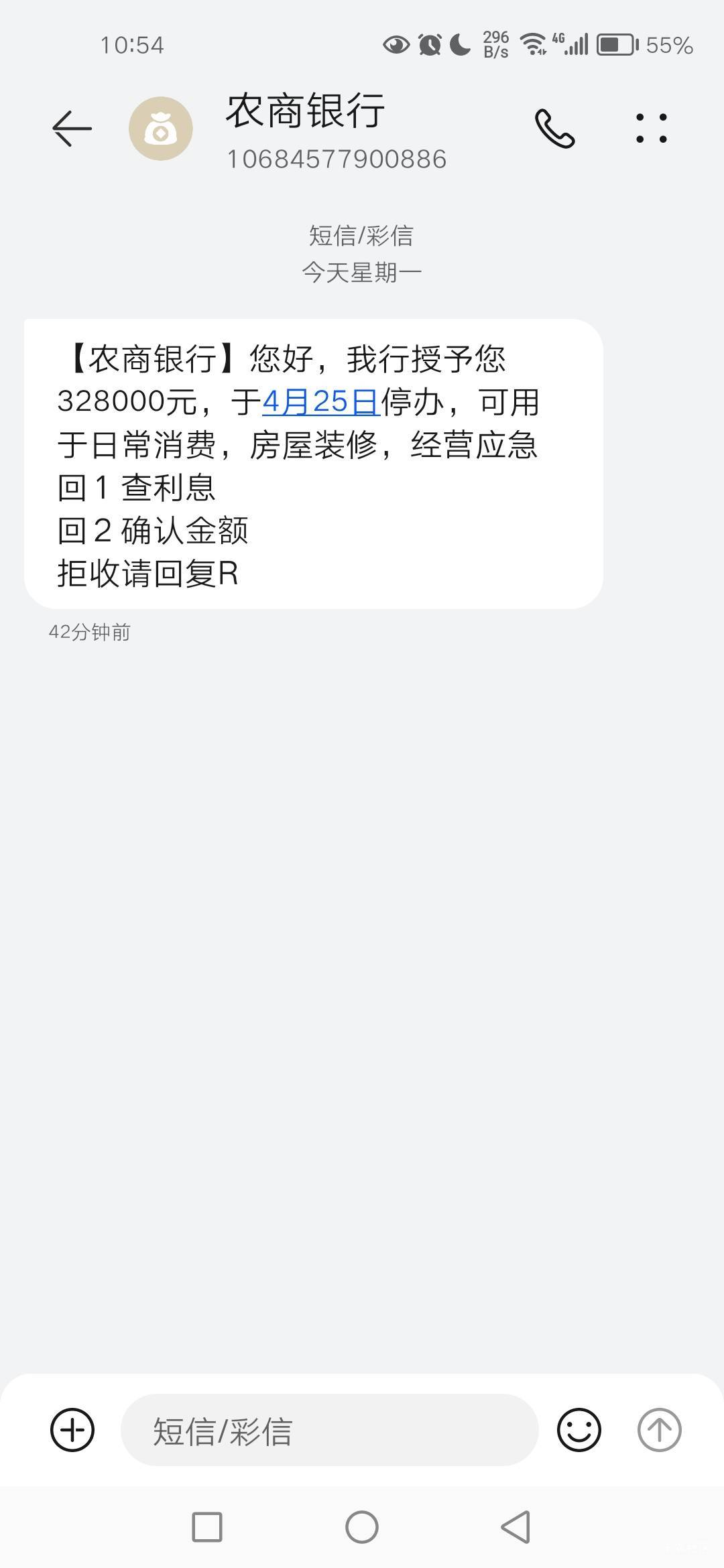Tap the underlined 4月25日 date link
Screen dimensions: 724x1568
(320, 402)
